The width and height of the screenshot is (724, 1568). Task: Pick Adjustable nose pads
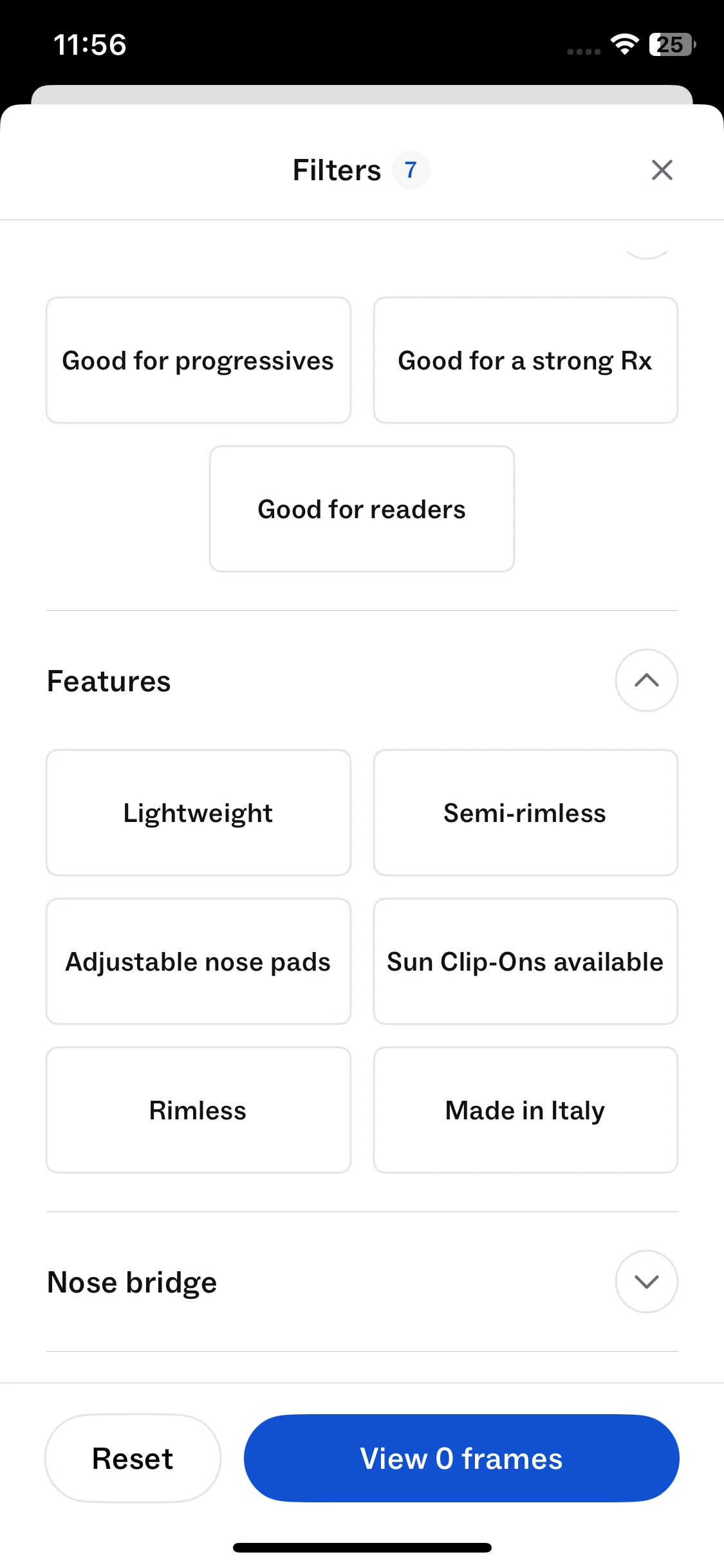[198, 962]
